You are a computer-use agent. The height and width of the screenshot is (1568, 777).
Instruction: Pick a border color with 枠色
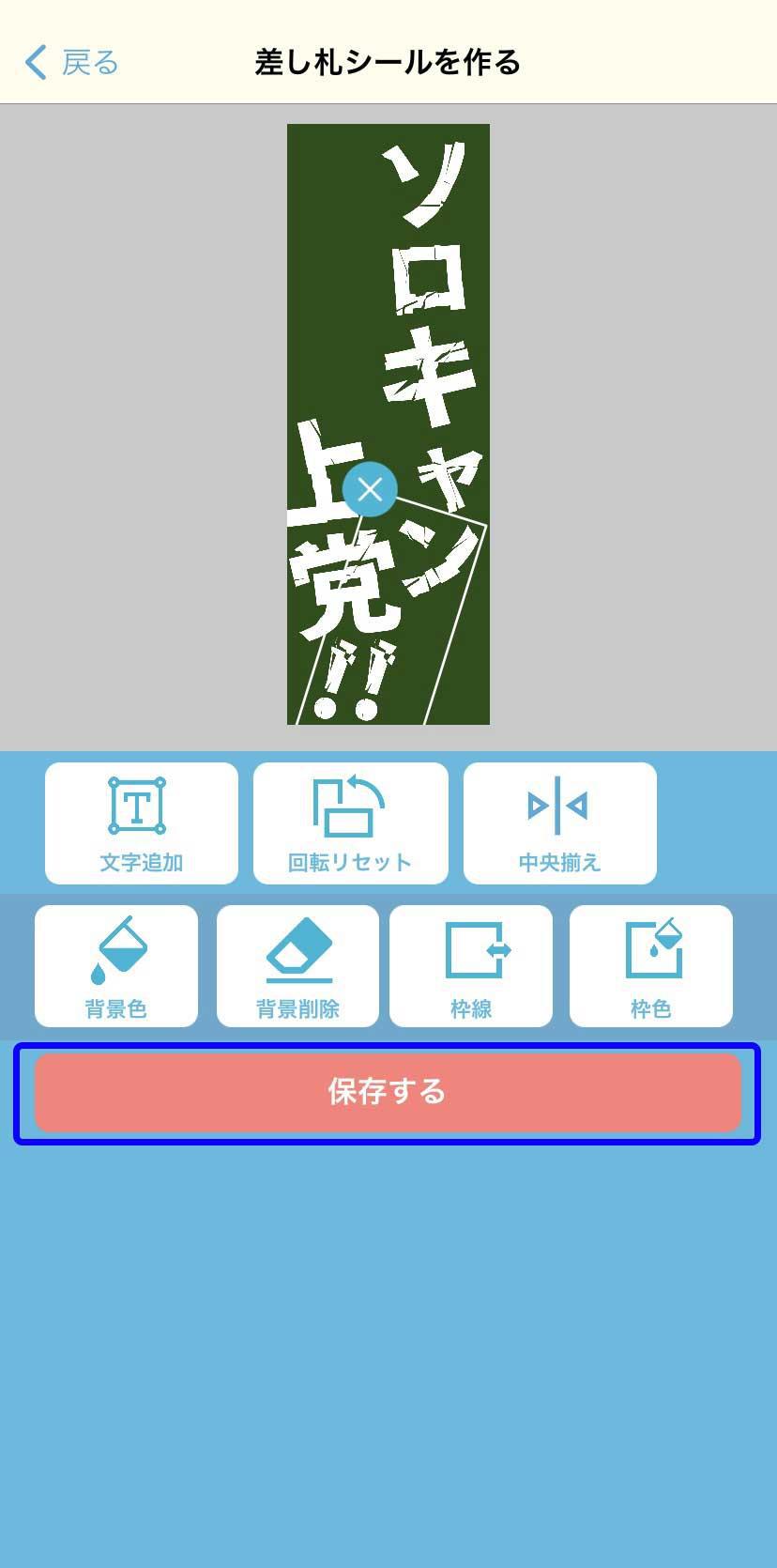pyautogui.click(x=650, y=966)
